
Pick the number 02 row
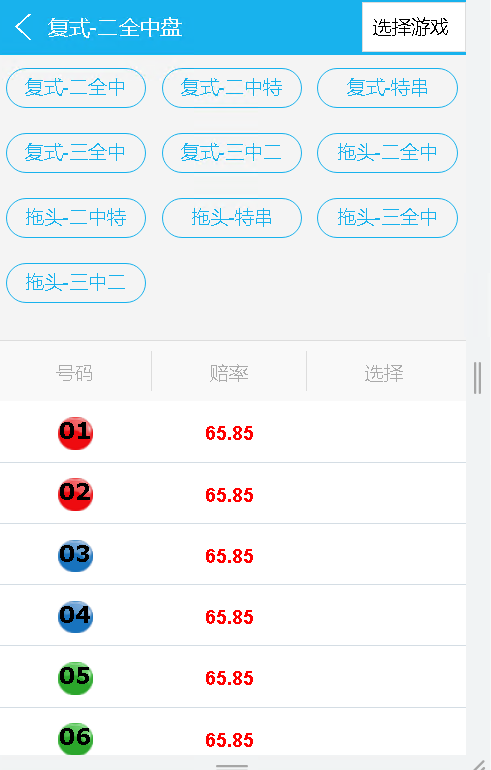(233, 494)
